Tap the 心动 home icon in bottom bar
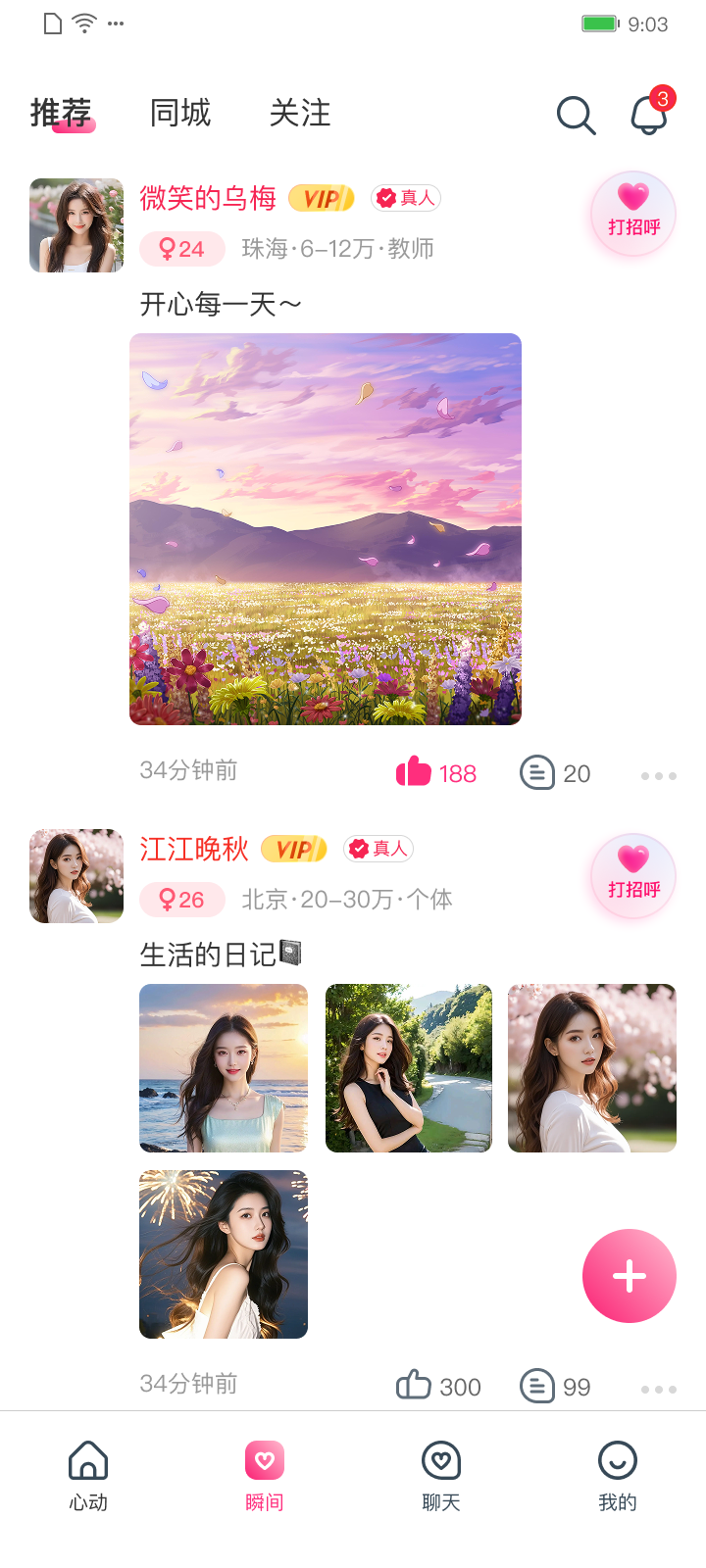Image resolution: width=706 pixels, height=1568 pixels. [88, 1460]
